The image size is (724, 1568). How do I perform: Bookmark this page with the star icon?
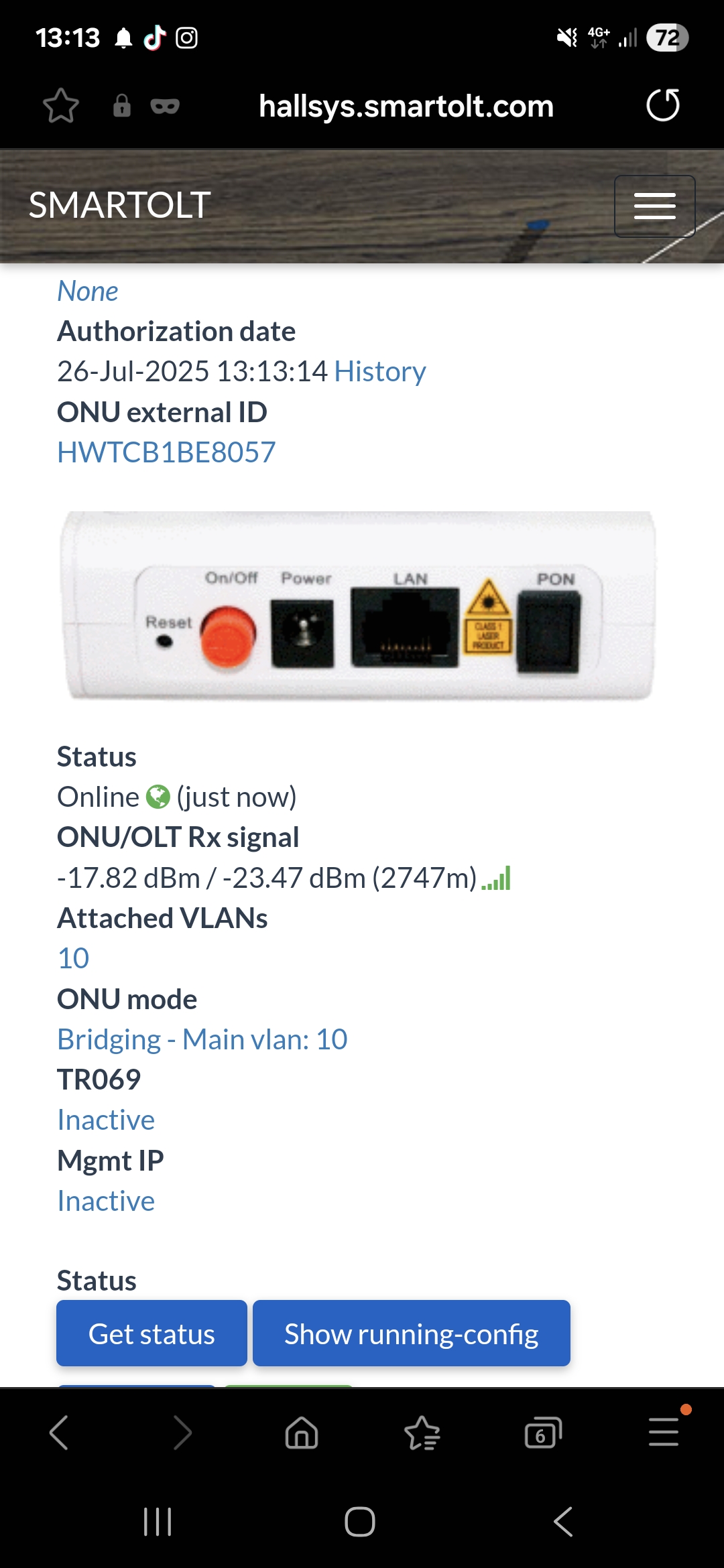(x=61, y=106)
